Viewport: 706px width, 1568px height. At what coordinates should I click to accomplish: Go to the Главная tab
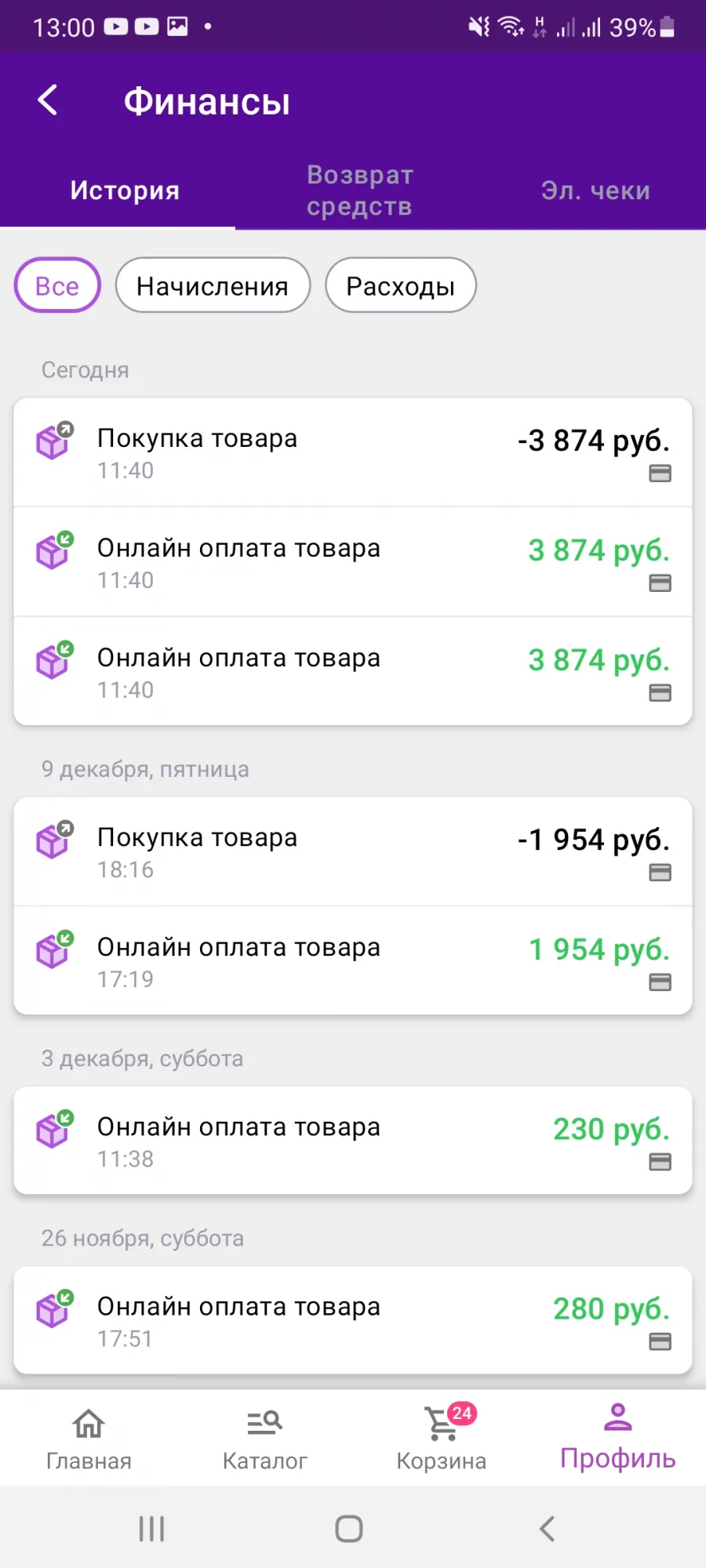(89, 1439)
